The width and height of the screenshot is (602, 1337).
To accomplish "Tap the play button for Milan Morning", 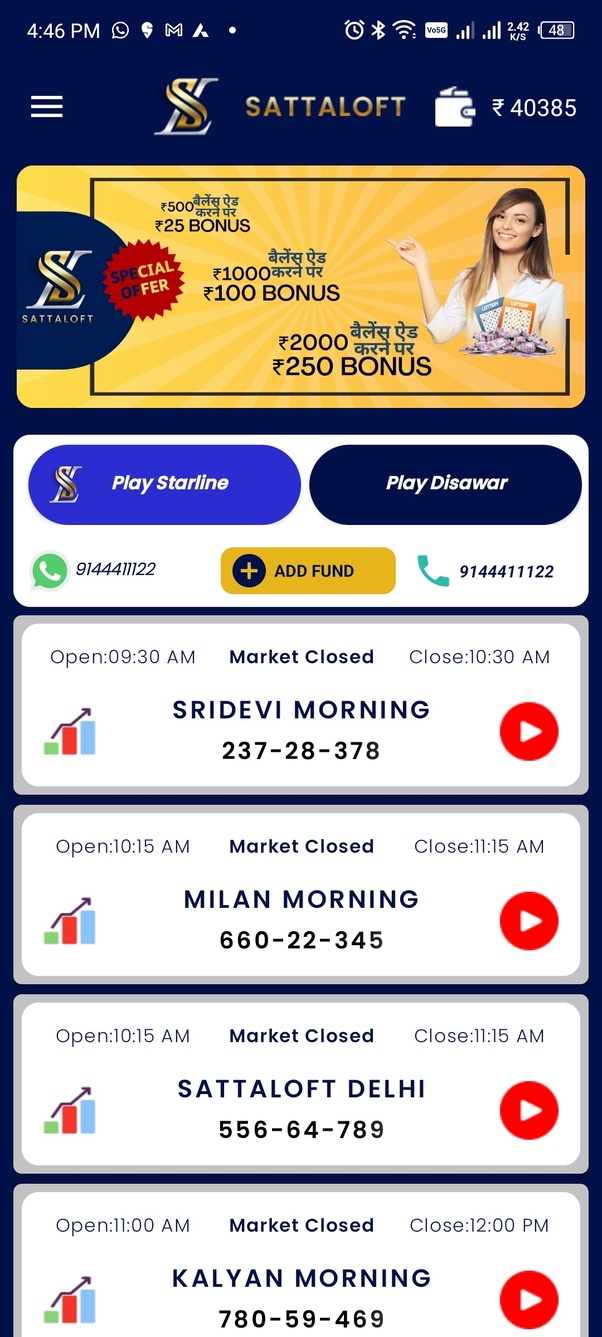I will [529, 921].
